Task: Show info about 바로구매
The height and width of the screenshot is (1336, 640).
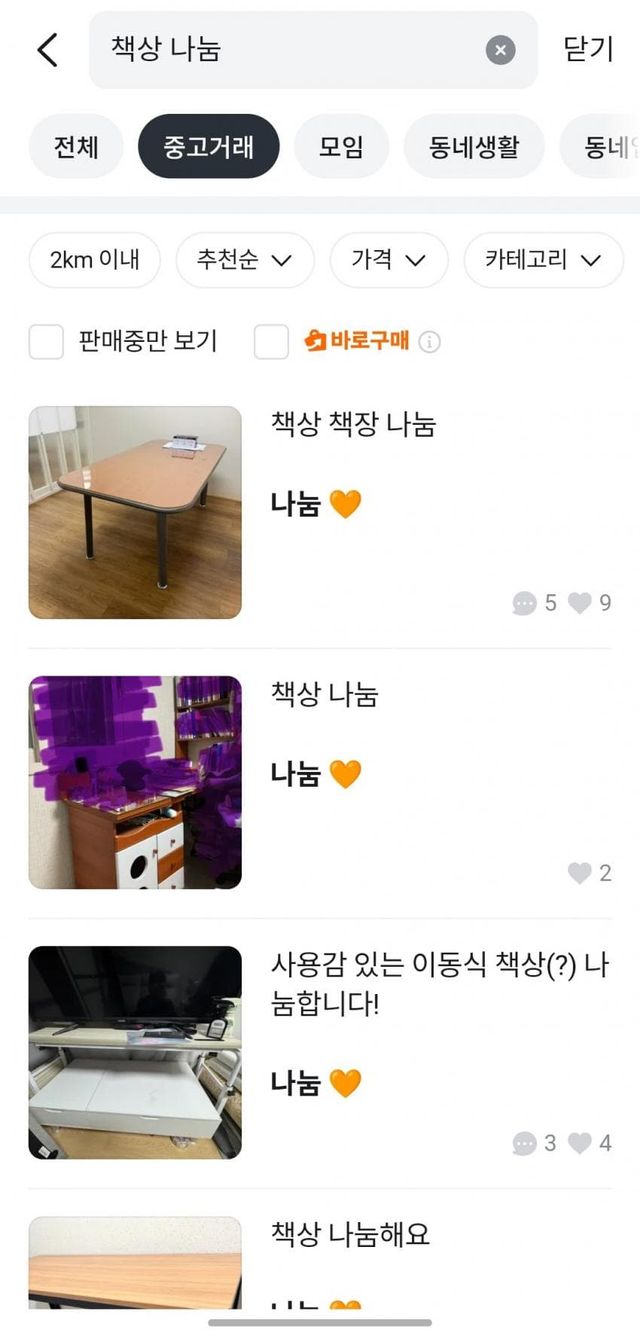Action: click(x=430, y=342)
